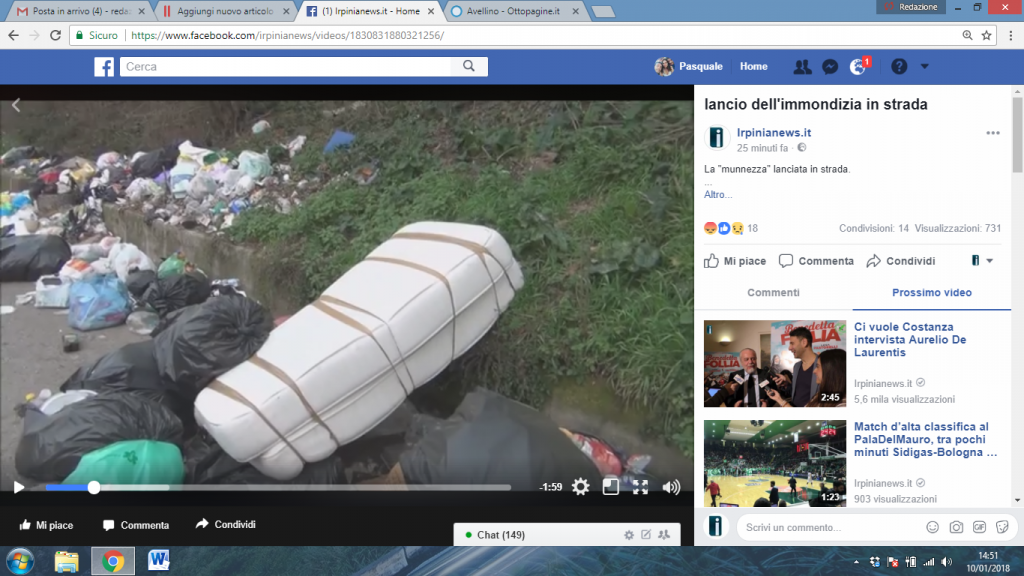This screenshot has width=1024, height=576.
Task: Open video Ci vuole Costanza intervista
Action: point(903,339)
